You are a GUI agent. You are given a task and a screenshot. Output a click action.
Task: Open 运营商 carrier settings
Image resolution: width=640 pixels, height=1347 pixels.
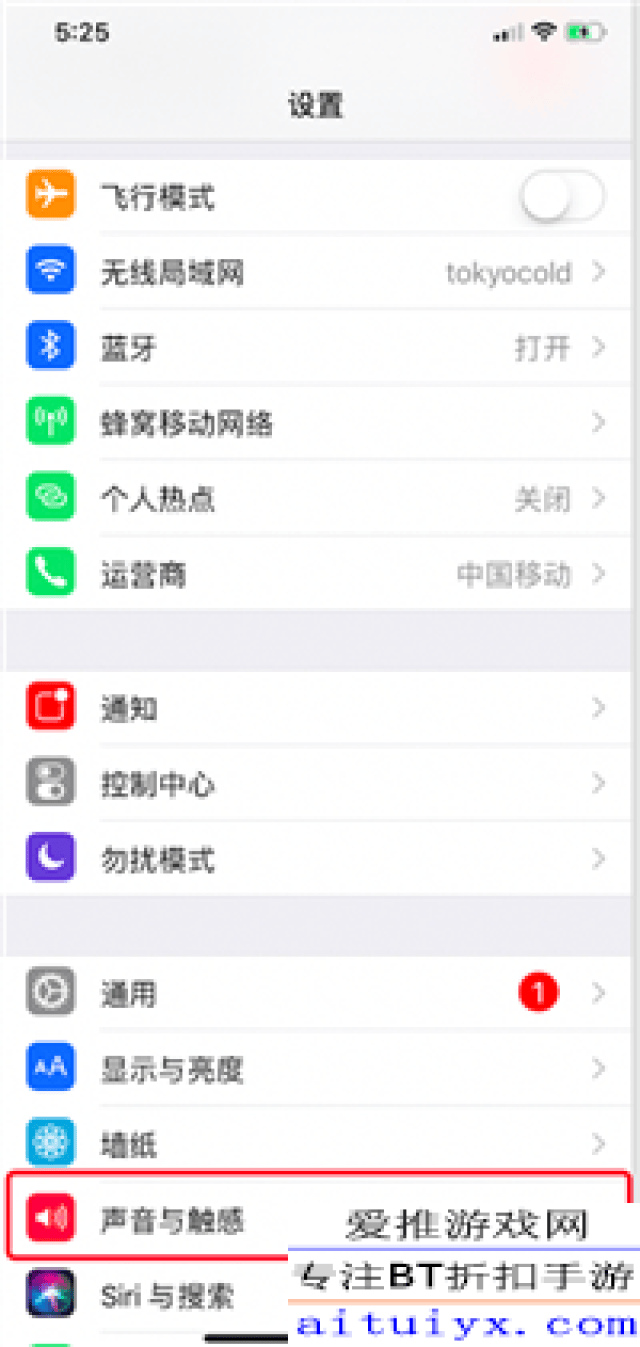pyautogui.click(x=320, y=574)
